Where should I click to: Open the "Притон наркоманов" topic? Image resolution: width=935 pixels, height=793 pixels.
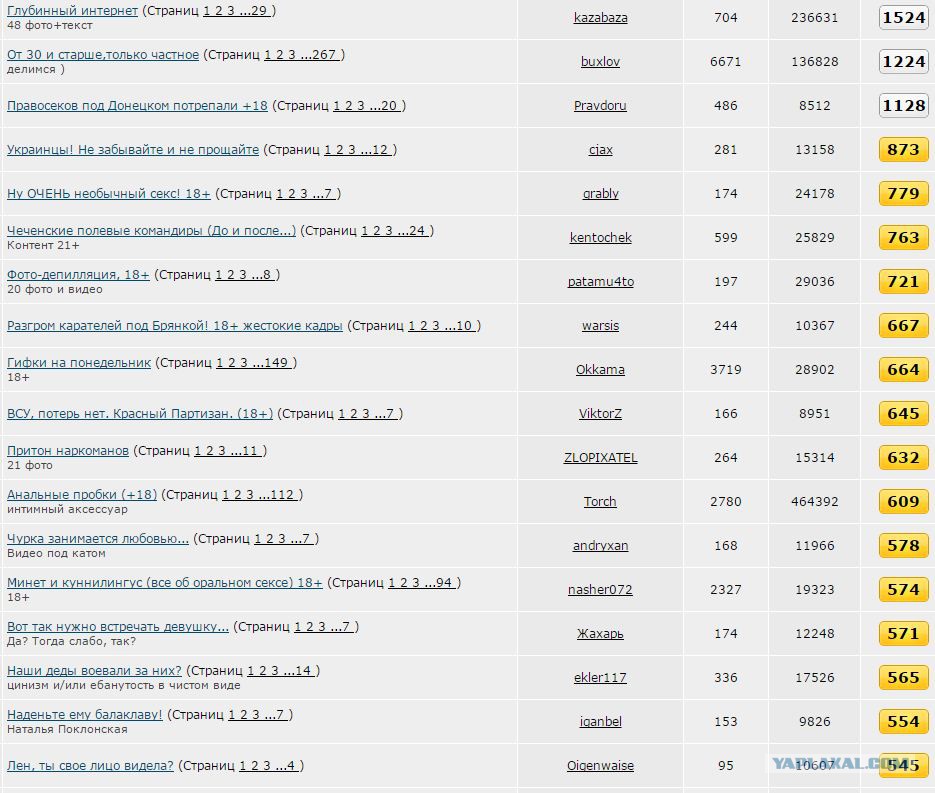point(68,451)
